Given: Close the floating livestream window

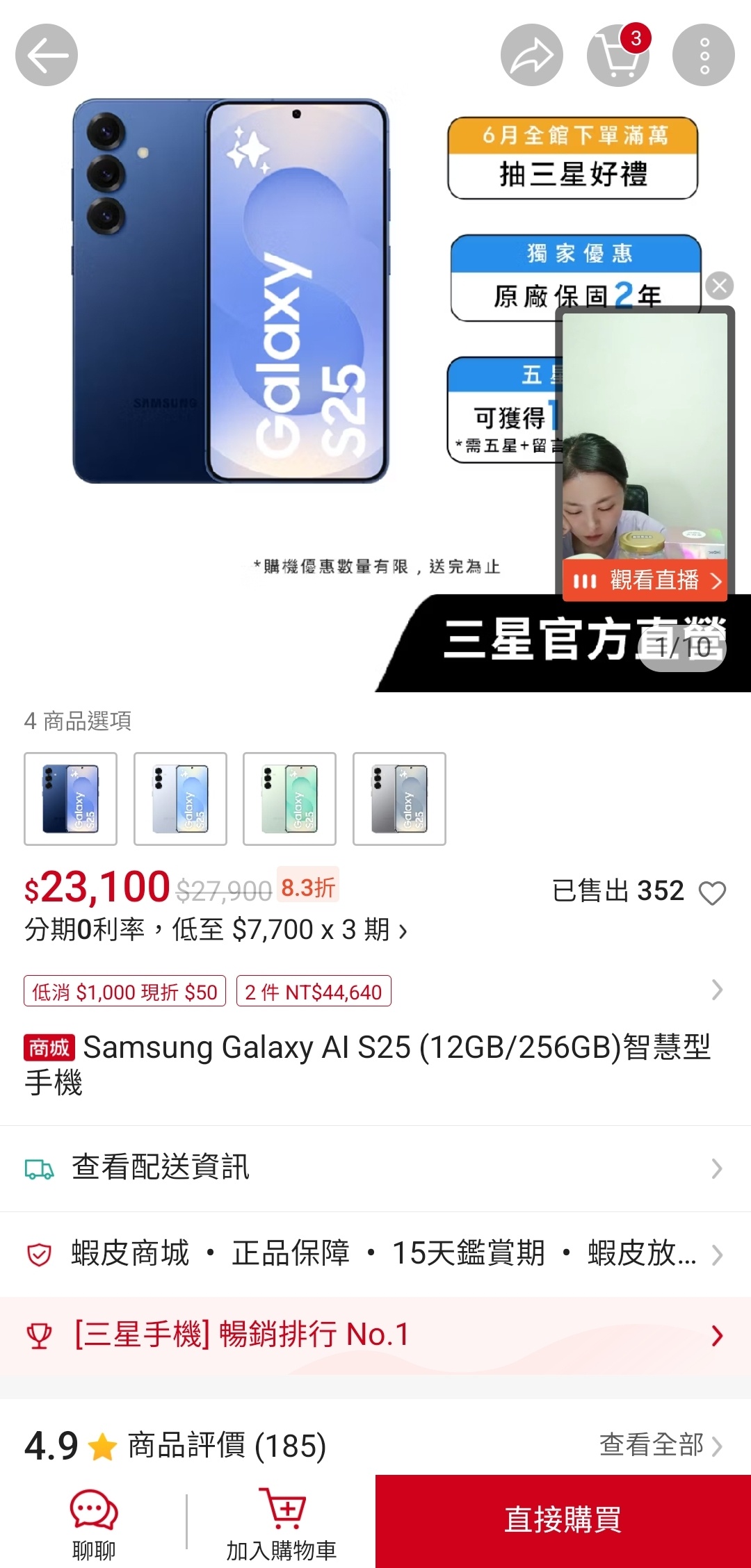Looking at the screenshot, I should coord(720,286).
